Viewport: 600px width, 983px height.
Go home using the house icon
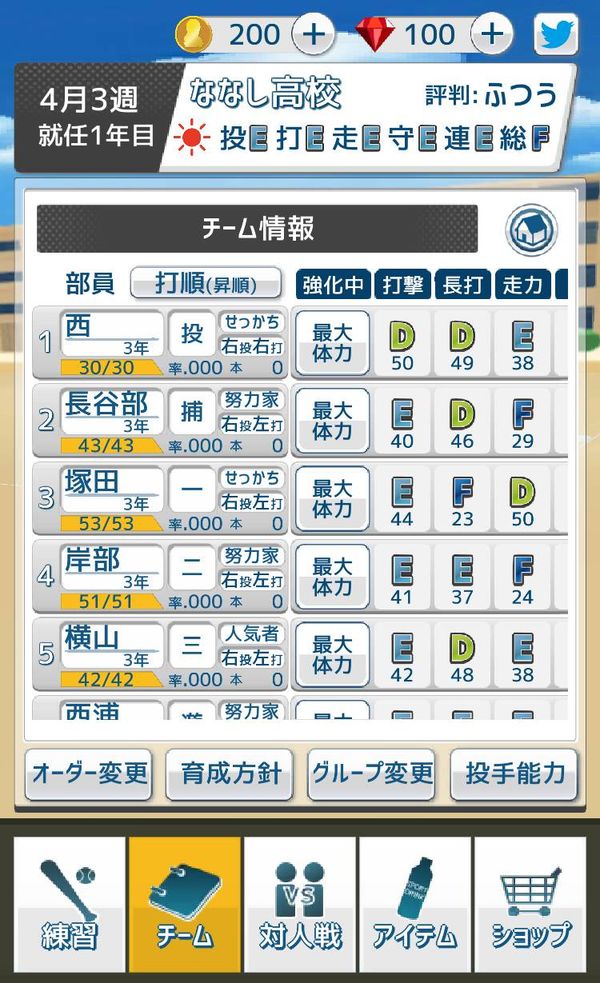coord(531,229)
